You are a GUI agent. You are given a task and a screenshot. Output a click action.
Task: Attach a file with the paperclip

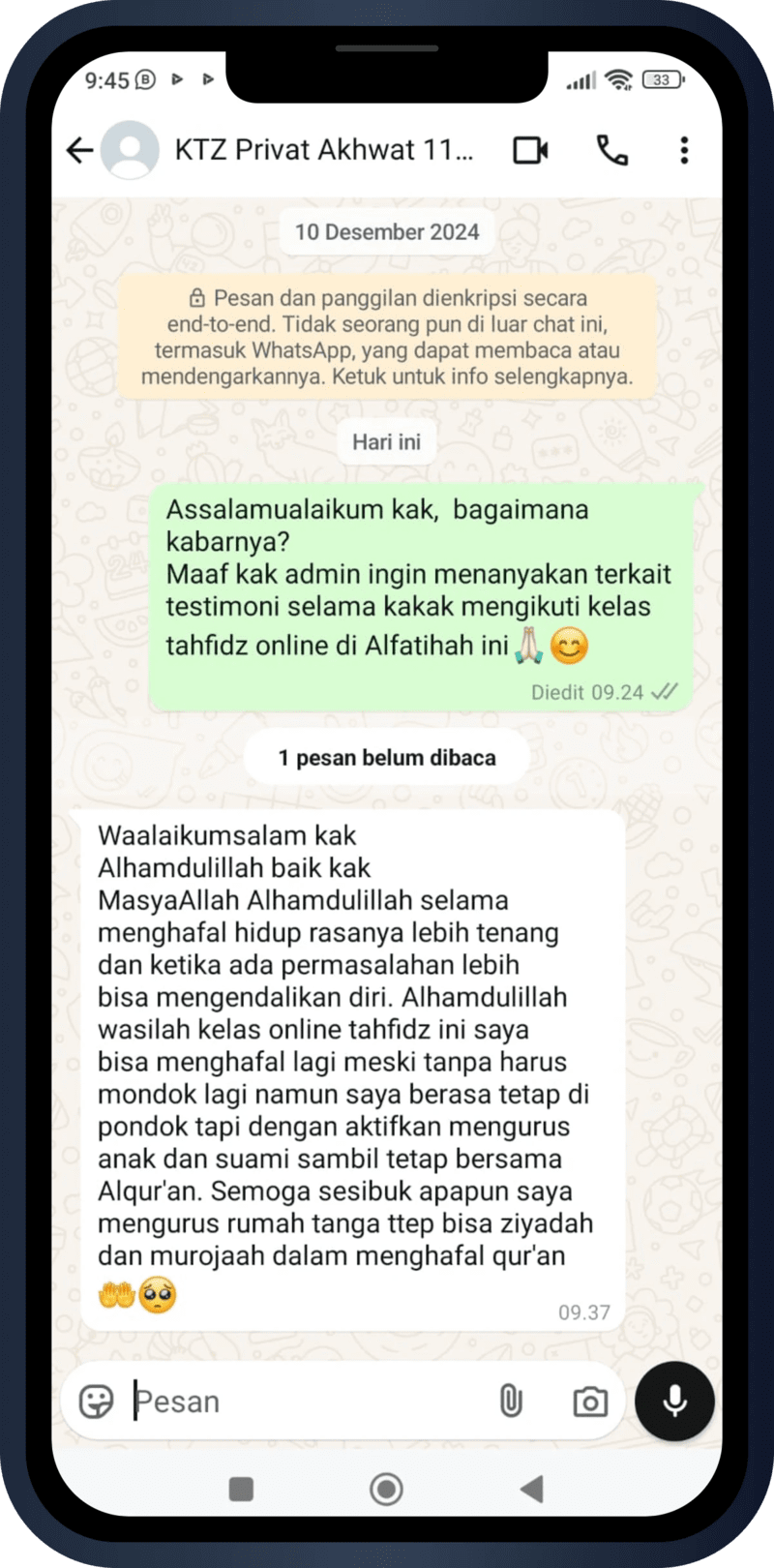point(511,1401)
